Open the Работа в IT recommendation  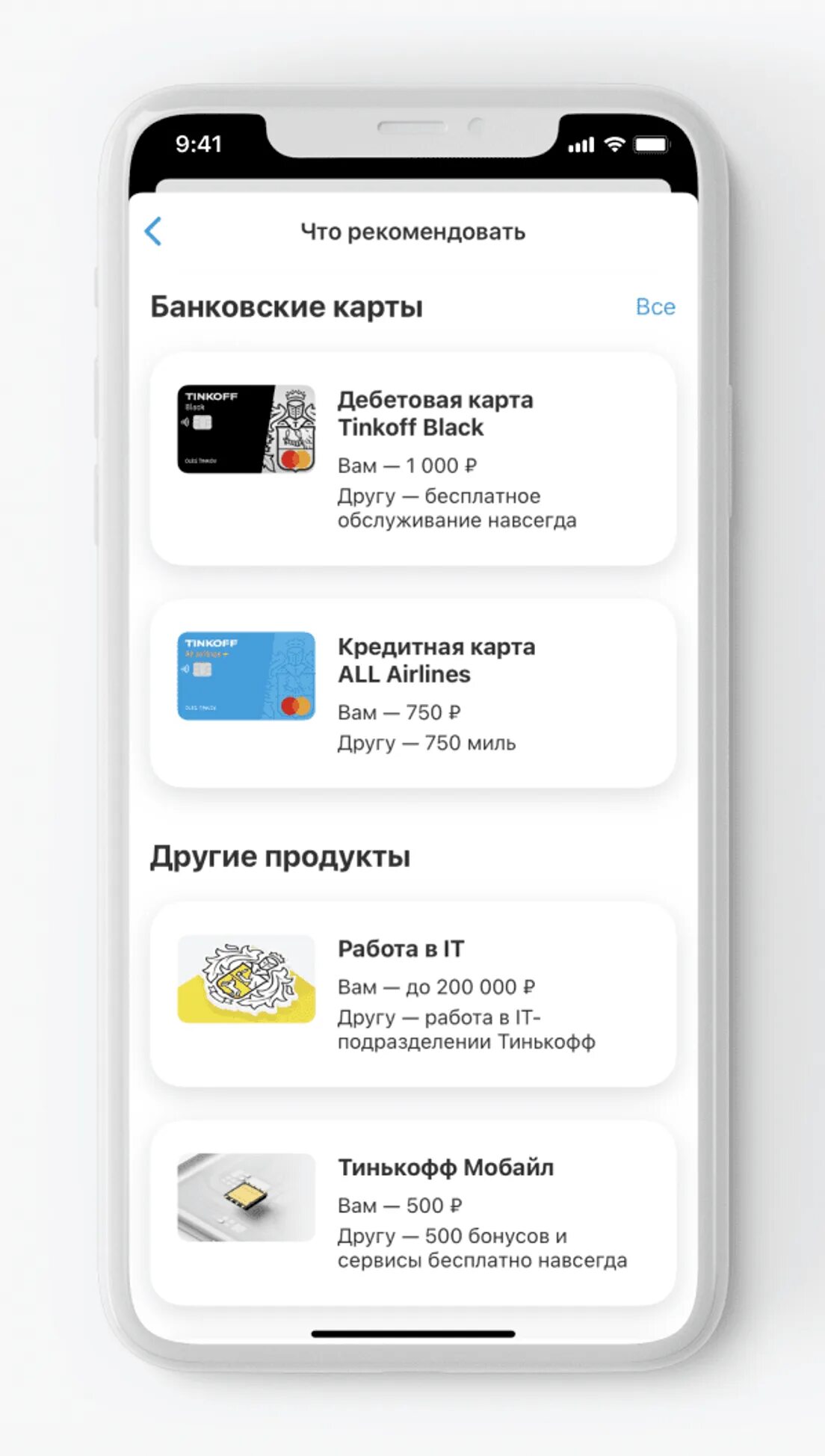point(413,995)
